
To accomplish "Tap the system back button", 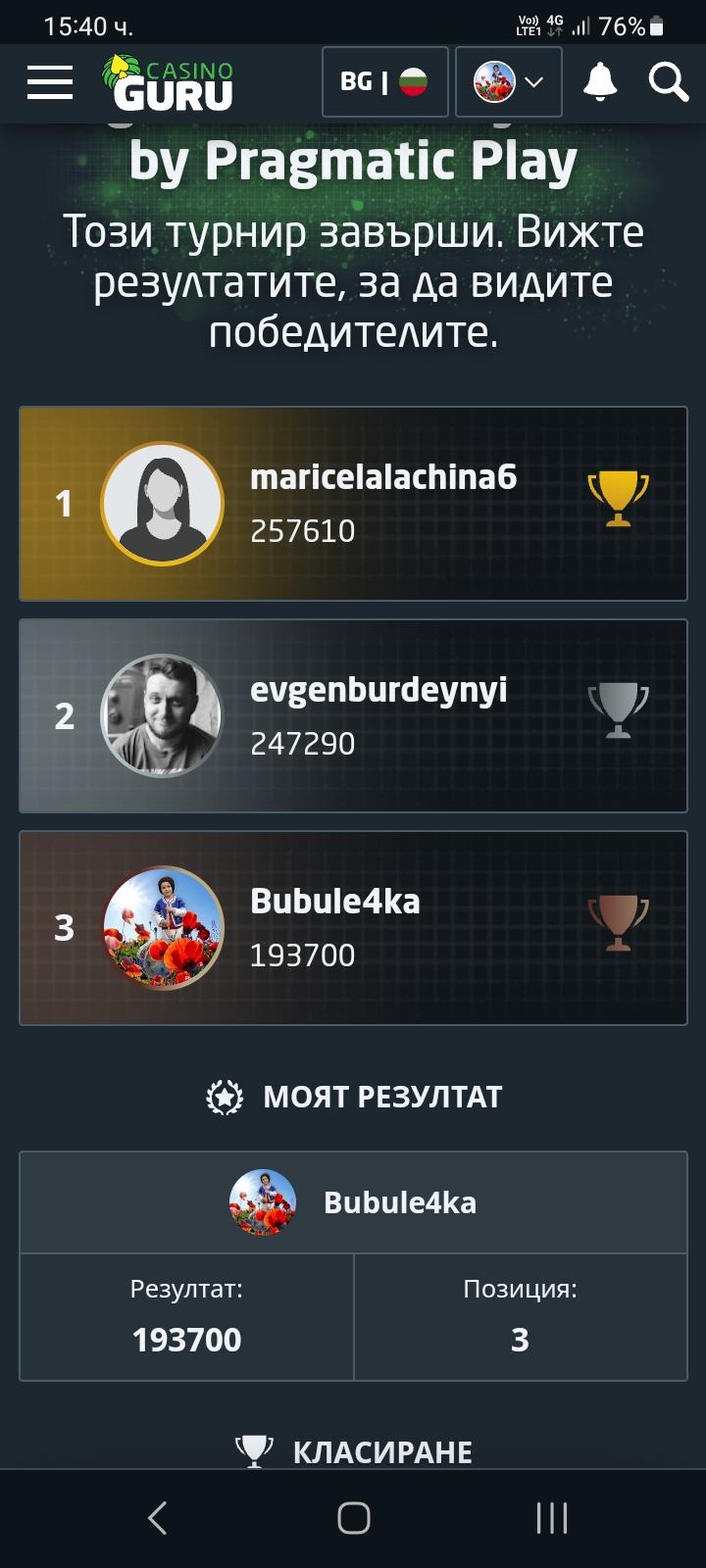I will click(157, 1518).
